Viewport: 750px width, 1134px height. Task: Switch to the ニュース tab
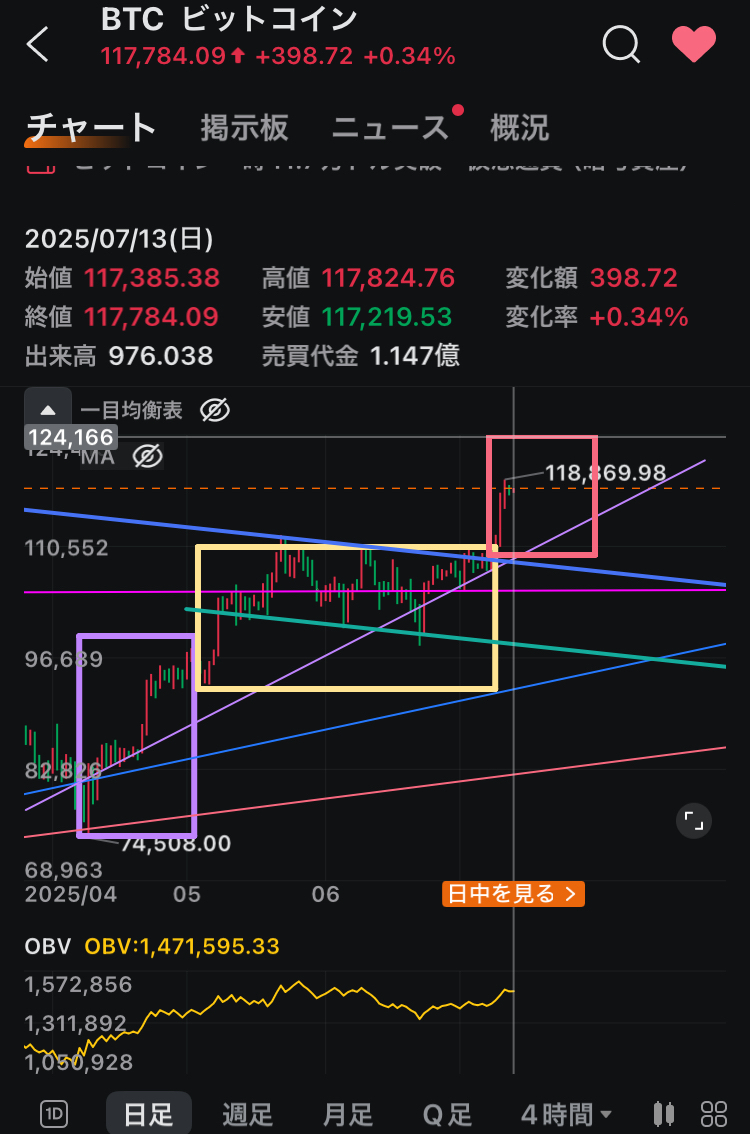[x=390, y=128]
